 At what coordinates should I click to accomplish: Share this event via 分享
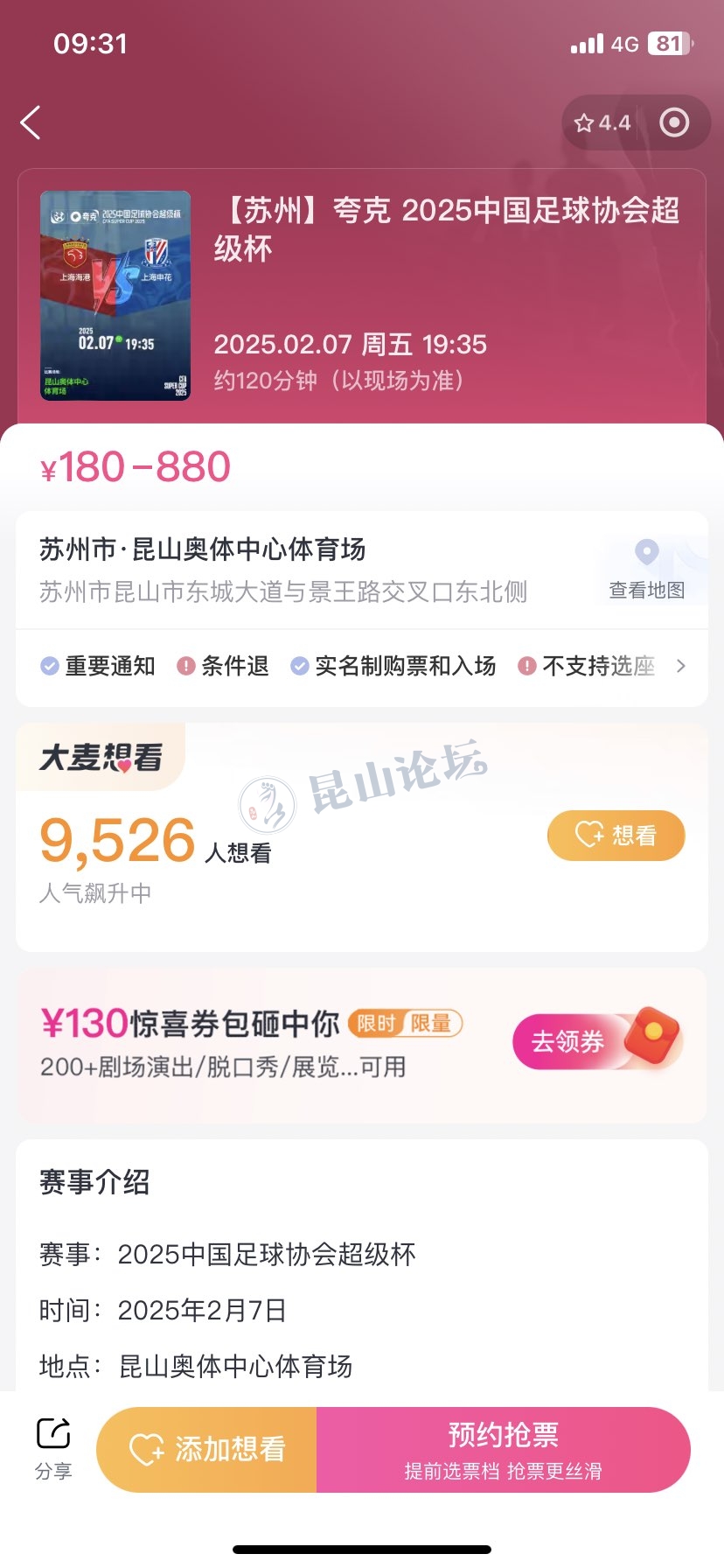pyautogui.click(x=53, y=1449)
